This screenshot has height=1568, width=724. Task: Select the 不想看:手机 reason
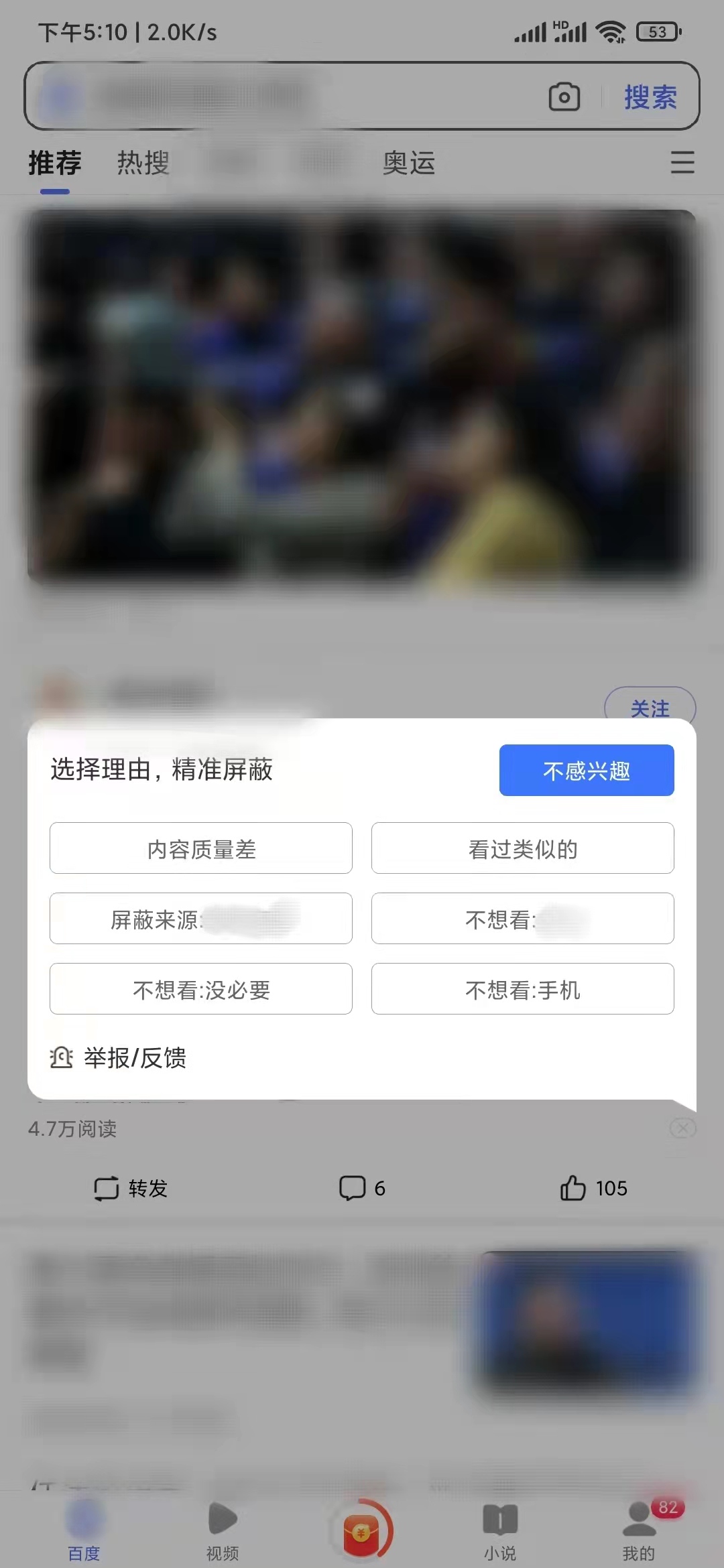point(522,989)
